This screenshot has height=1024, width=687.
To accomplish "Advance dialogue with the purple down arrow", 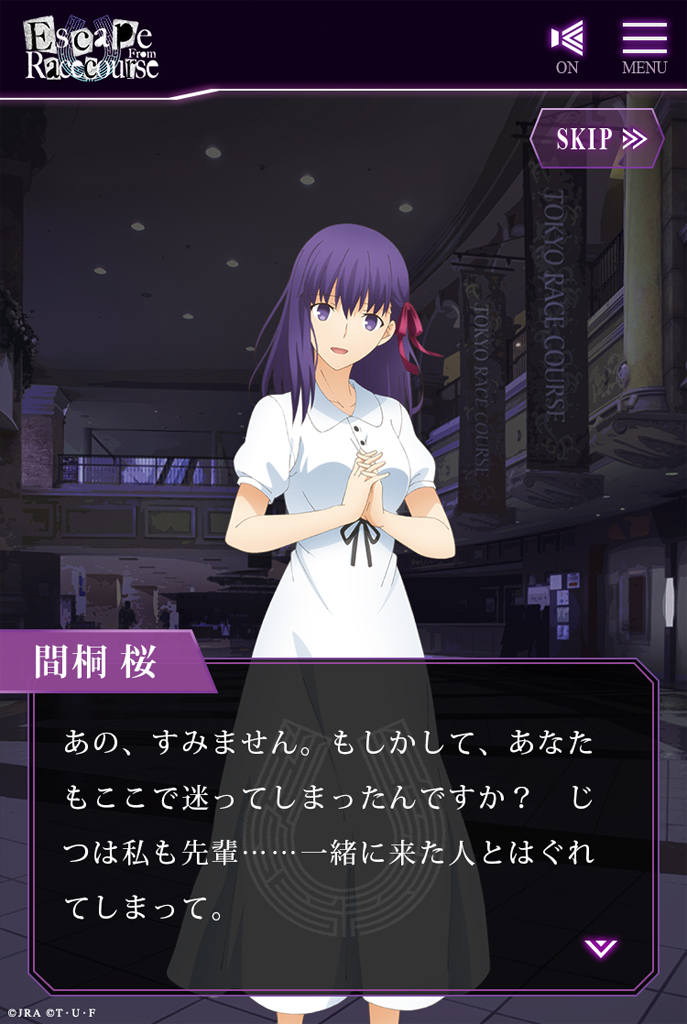I will pos(601,947).
